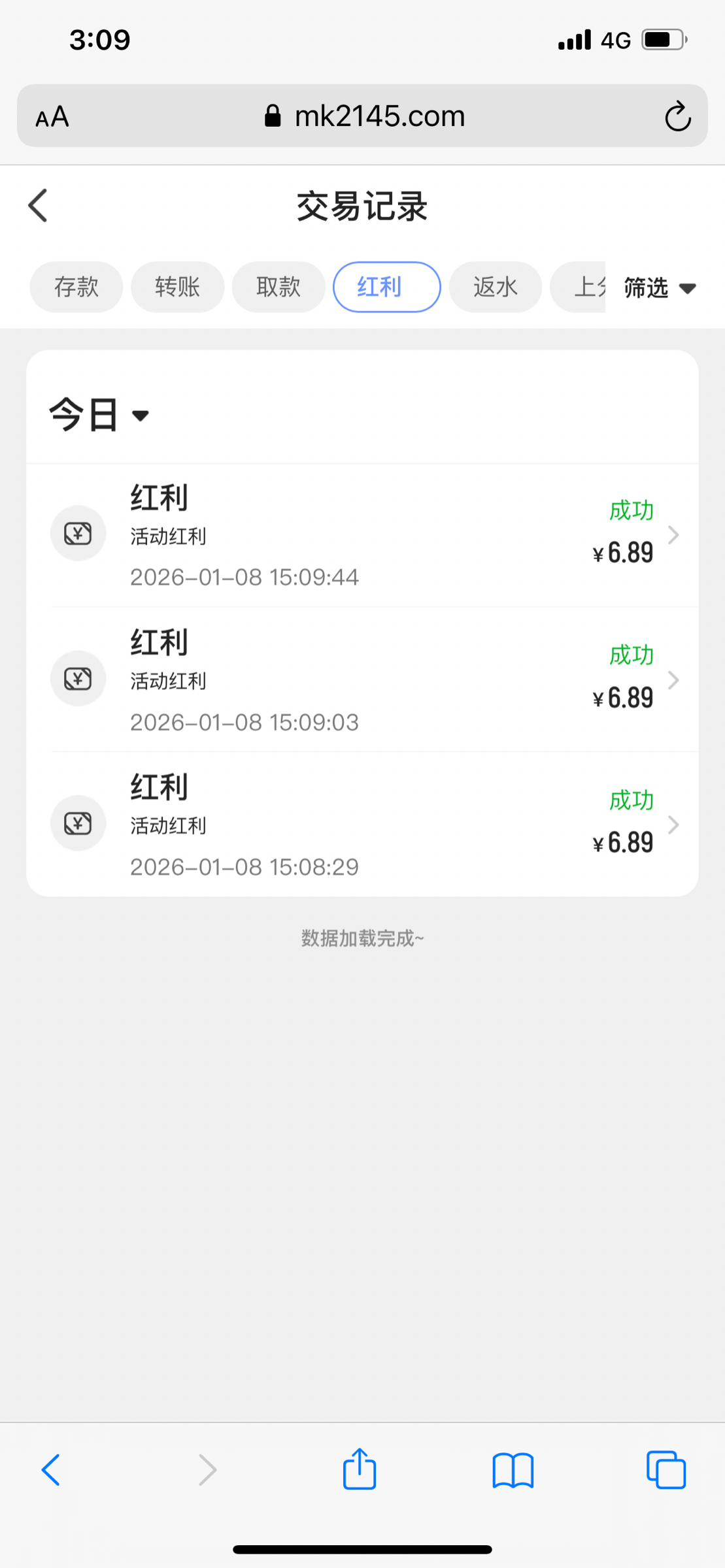Select the 转账 filter tab

pos(177,287)
